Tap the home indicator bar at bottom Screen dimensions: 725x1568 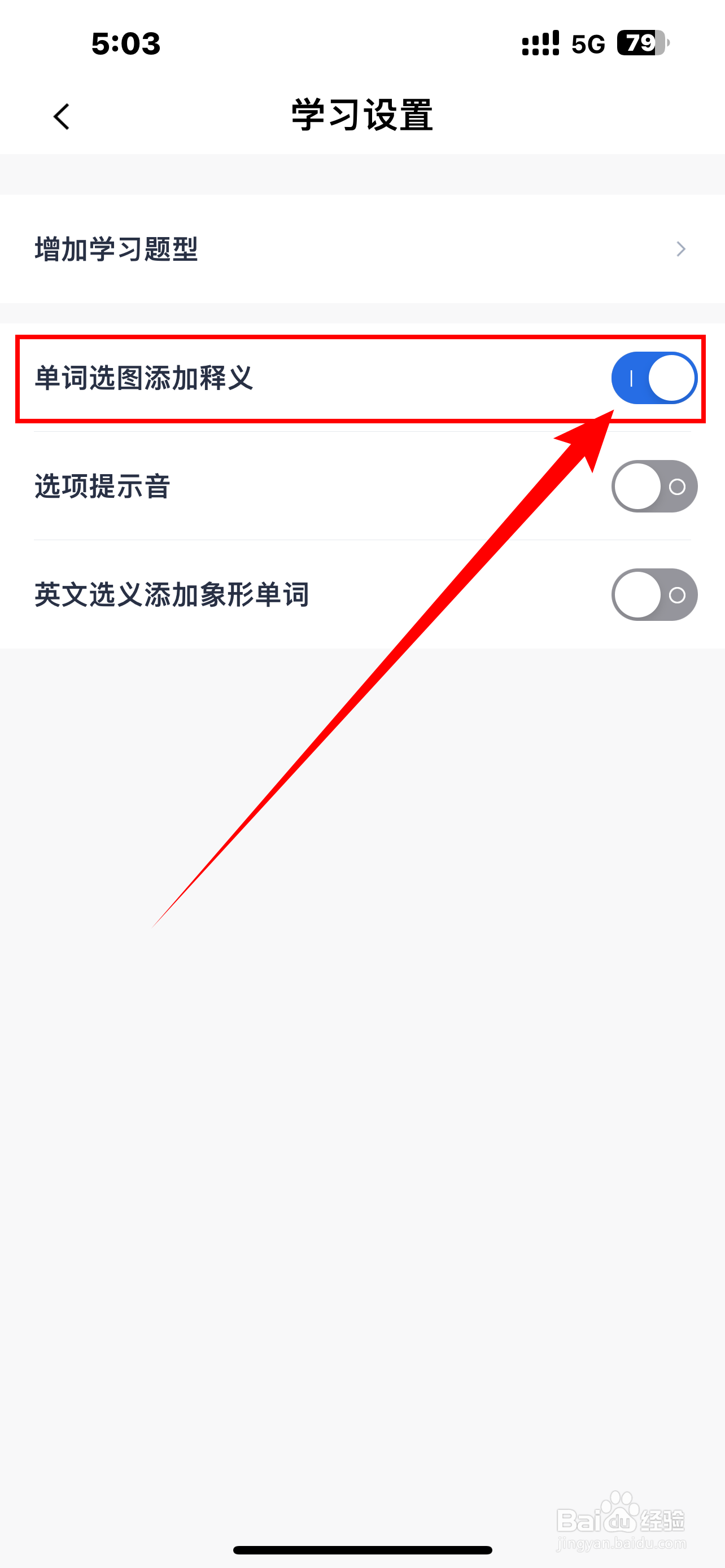[362, 1549]
